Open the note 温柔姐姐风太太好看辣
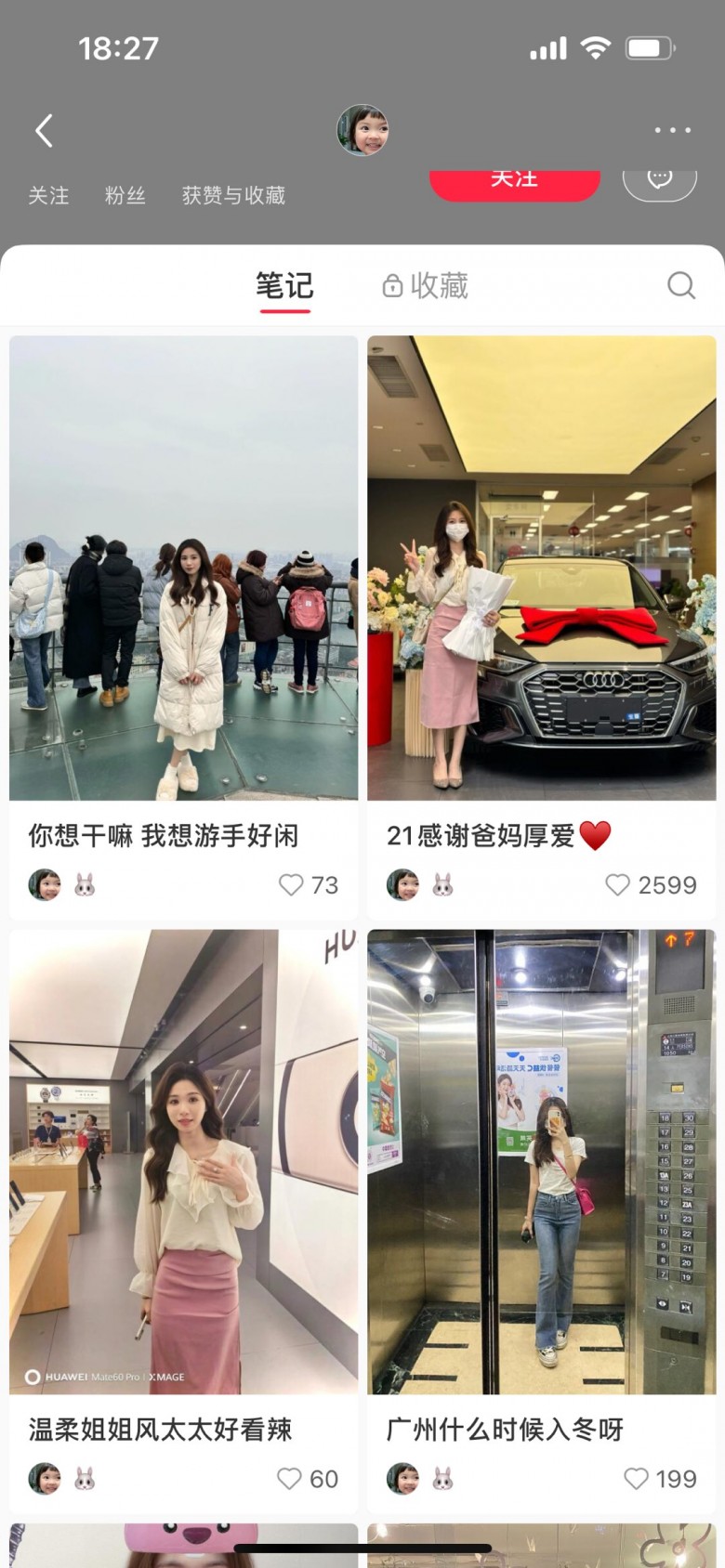The image size is (725, 1568). point(183,1161)
